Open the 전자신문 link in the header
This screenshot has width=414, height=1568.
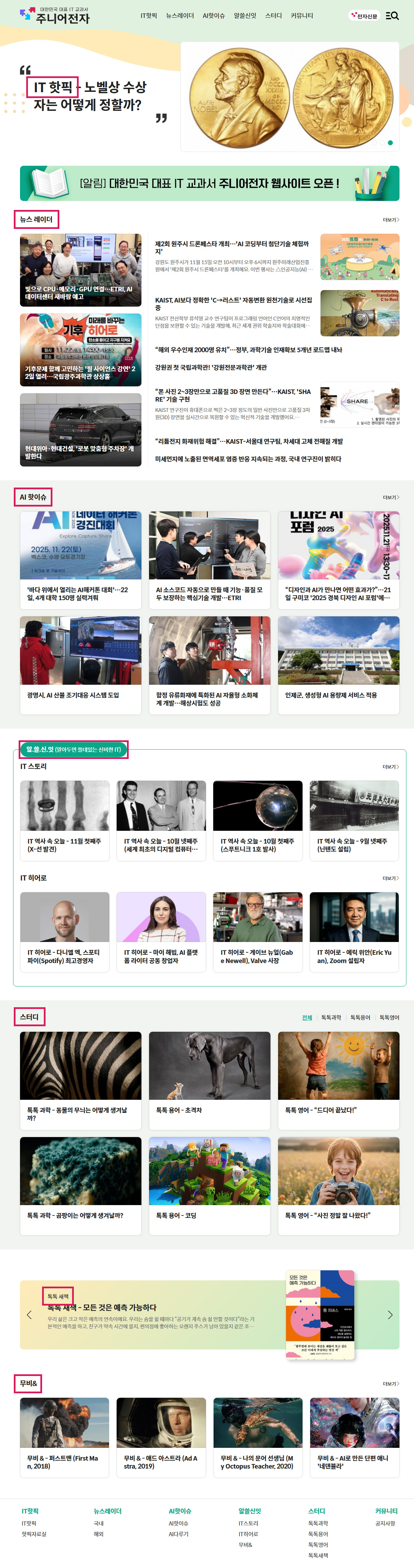click(364, 16)
